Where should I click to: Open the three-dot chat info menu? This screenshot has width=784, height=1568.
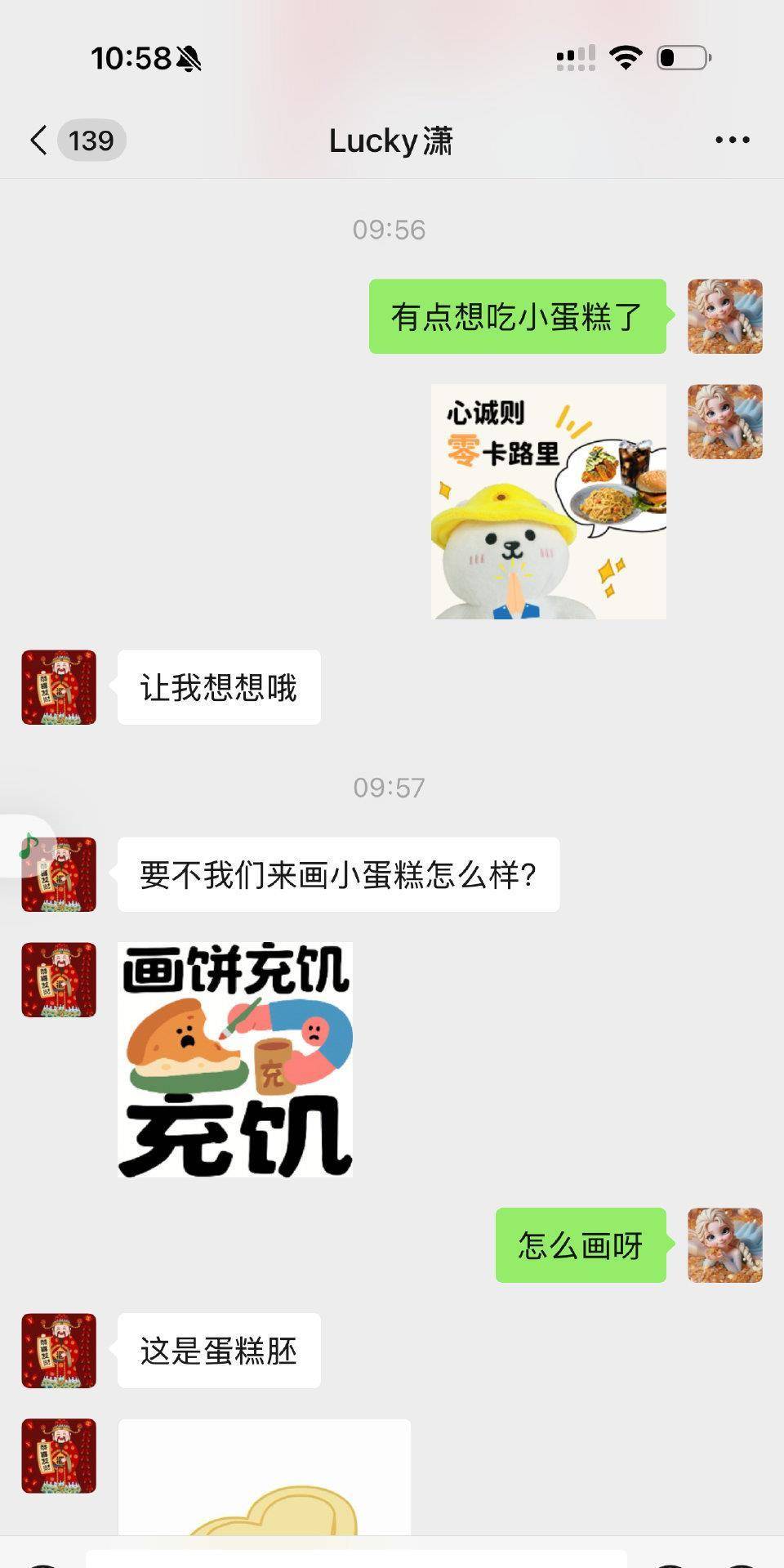[x=732, y=141]
